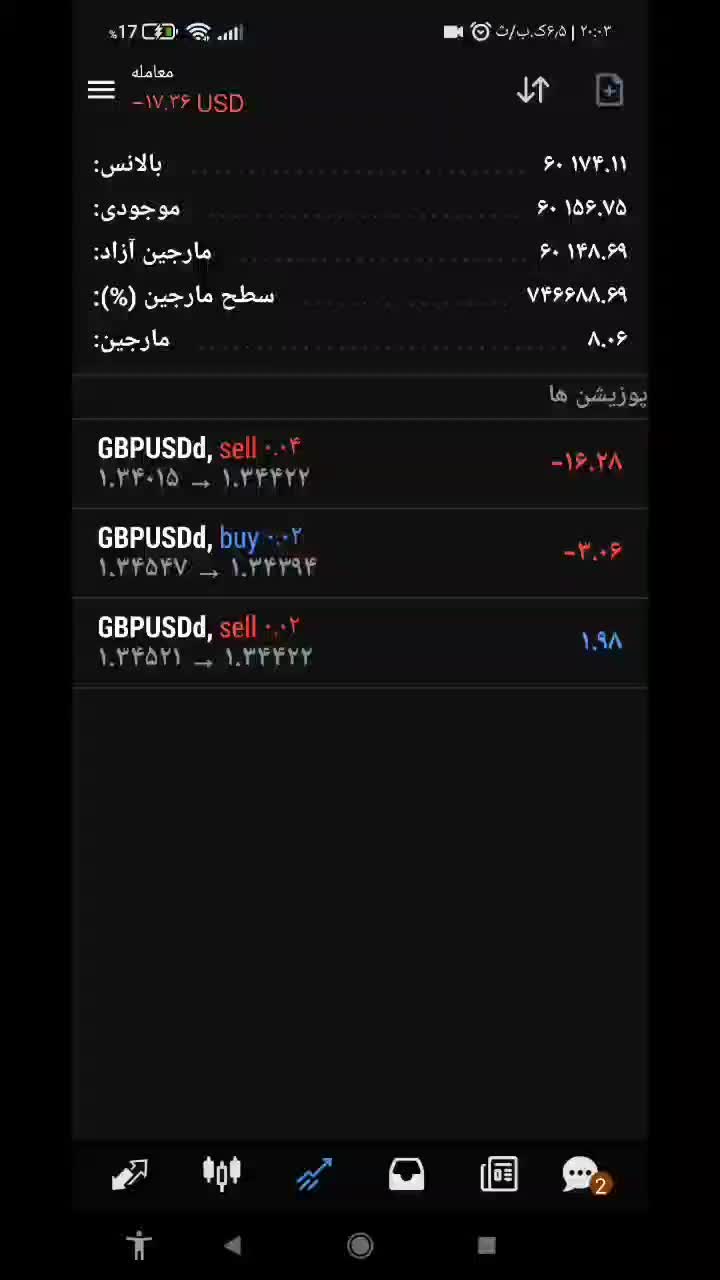Tap the -17.36 USD account profit label
Image resolution: width=720 pixels, height=1280 pixels.
(187, 103)
